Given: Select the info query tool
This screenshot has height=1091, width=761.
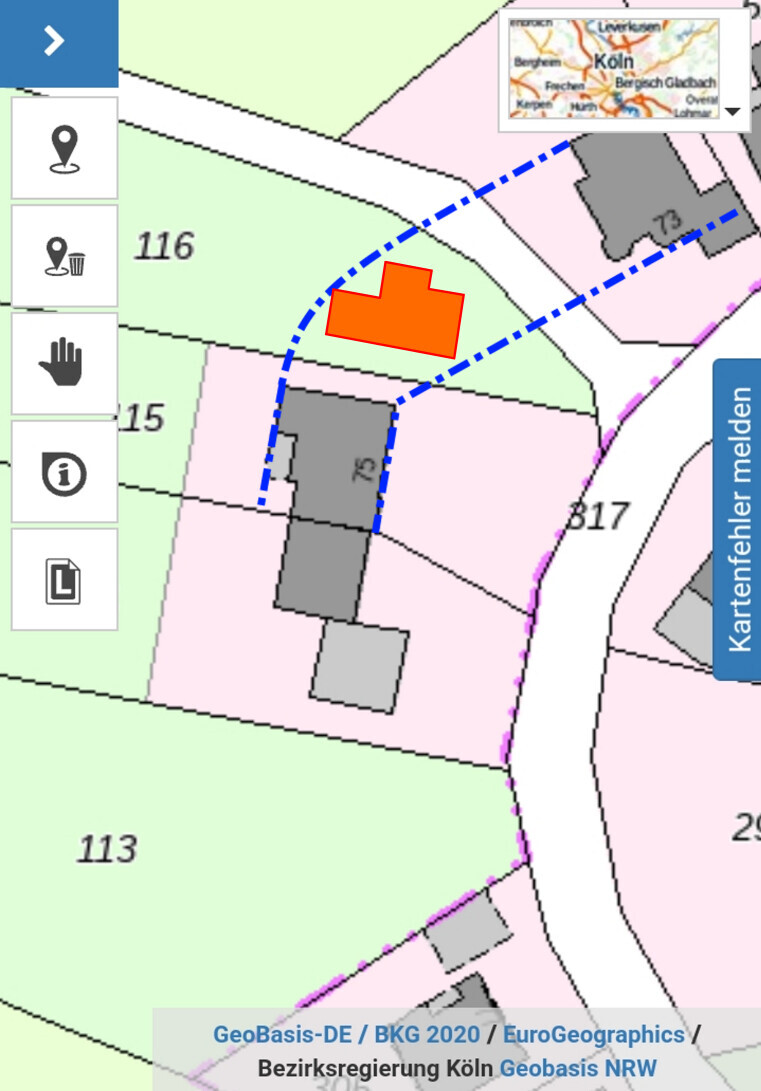Looking at the screenshot, I should tap(65, 472).
